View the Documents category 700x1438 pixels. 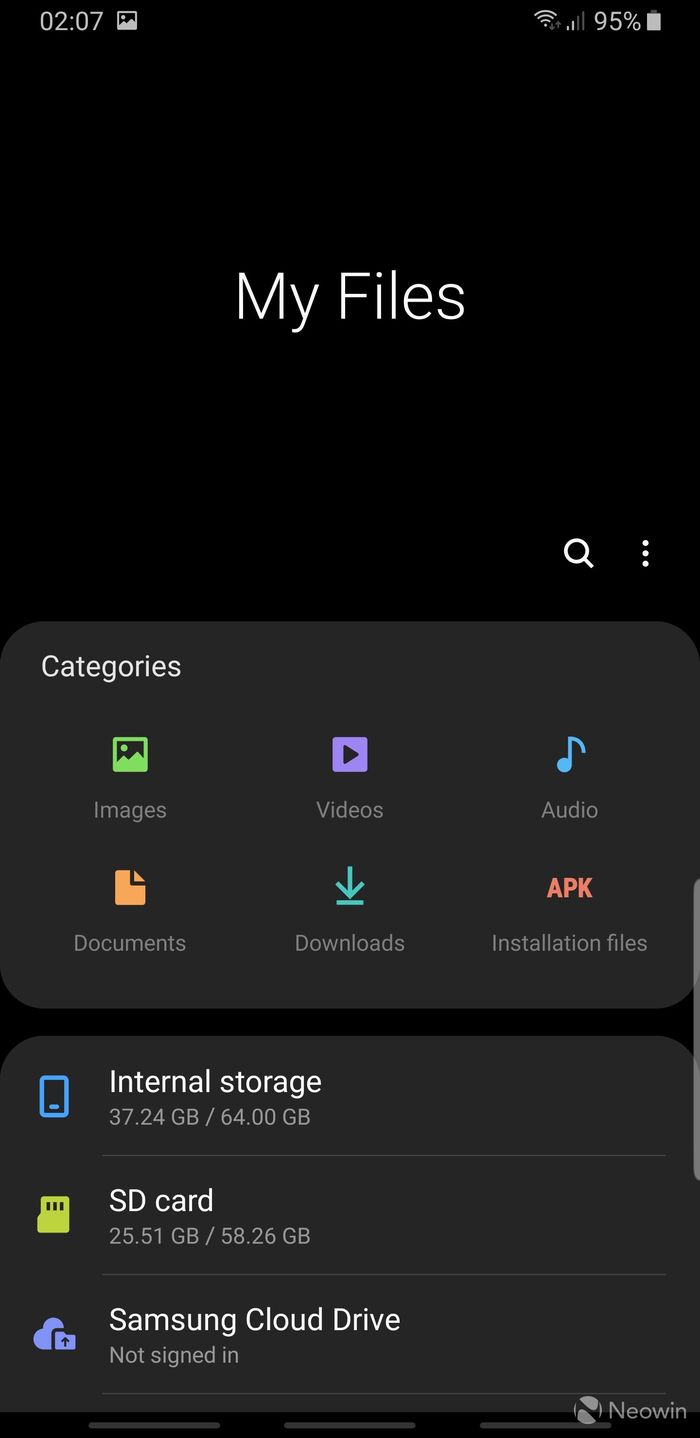130,909
